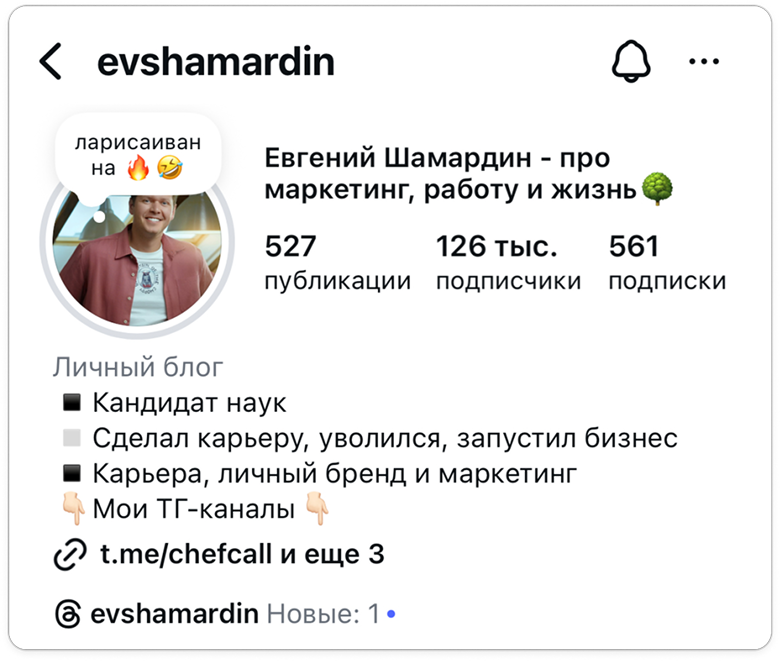Open the list of 561 подписки
Viewport: 781px width, 662px height.
click(666, 263)
